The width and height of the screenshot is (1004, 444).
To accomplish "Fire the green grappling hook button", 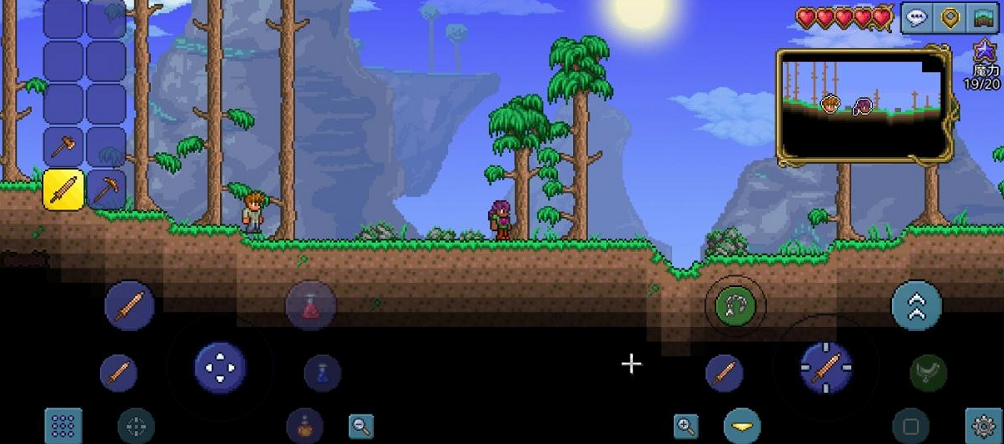I will 736,306.
